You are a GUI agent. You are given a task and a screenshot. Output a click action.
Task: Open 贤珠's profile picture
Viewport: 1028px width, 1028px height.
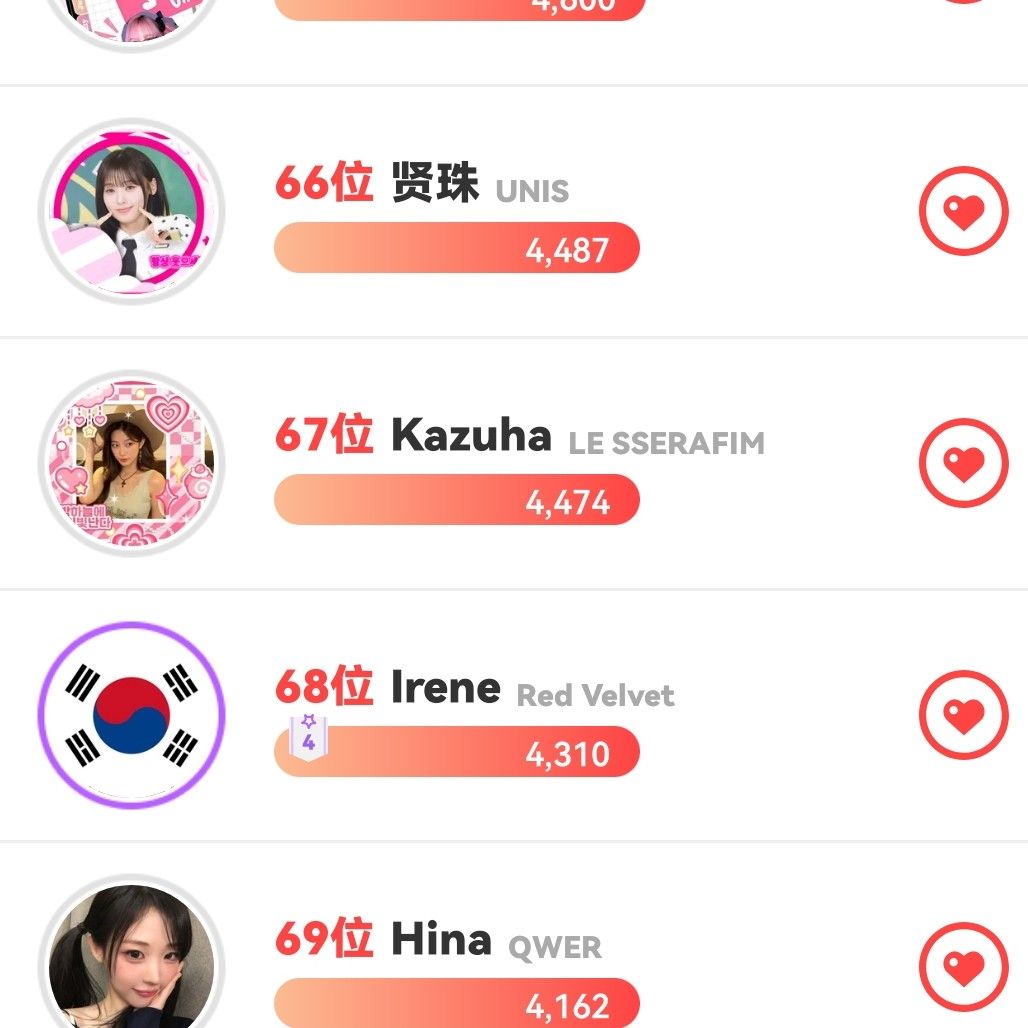131,211
